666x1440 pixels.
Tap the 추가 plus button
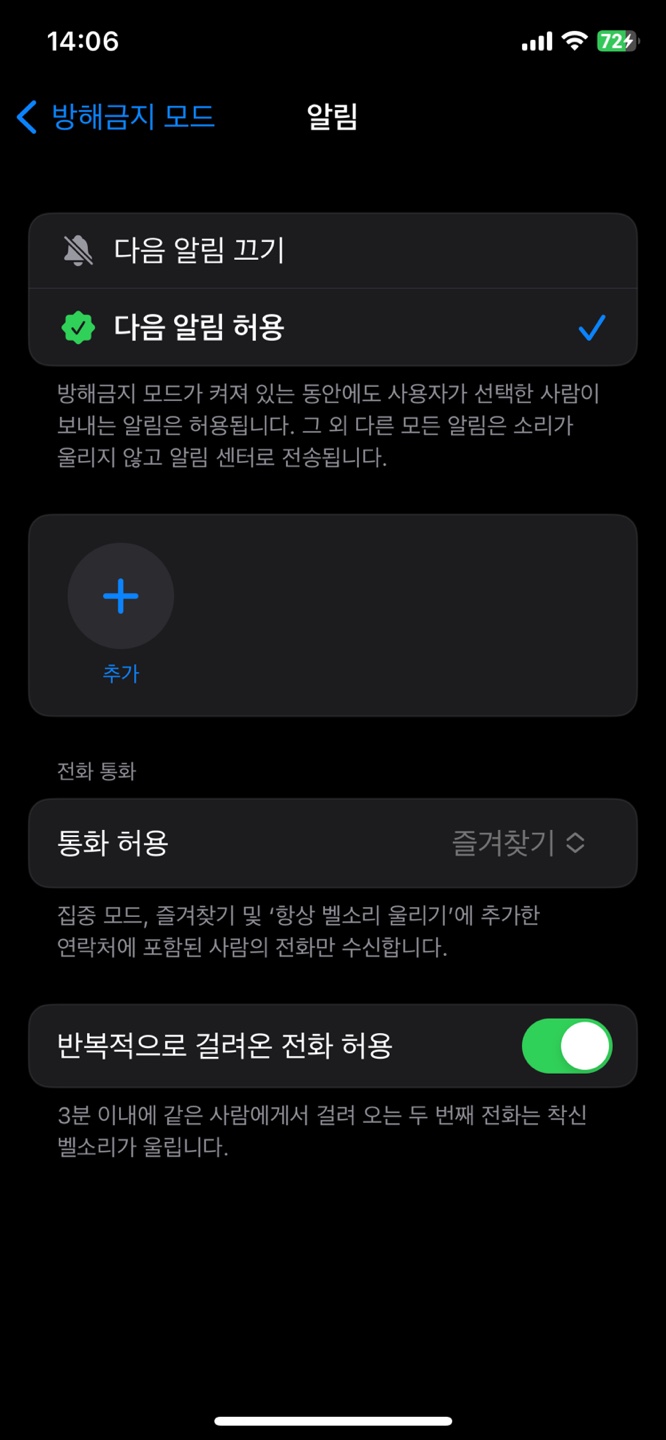121,597
